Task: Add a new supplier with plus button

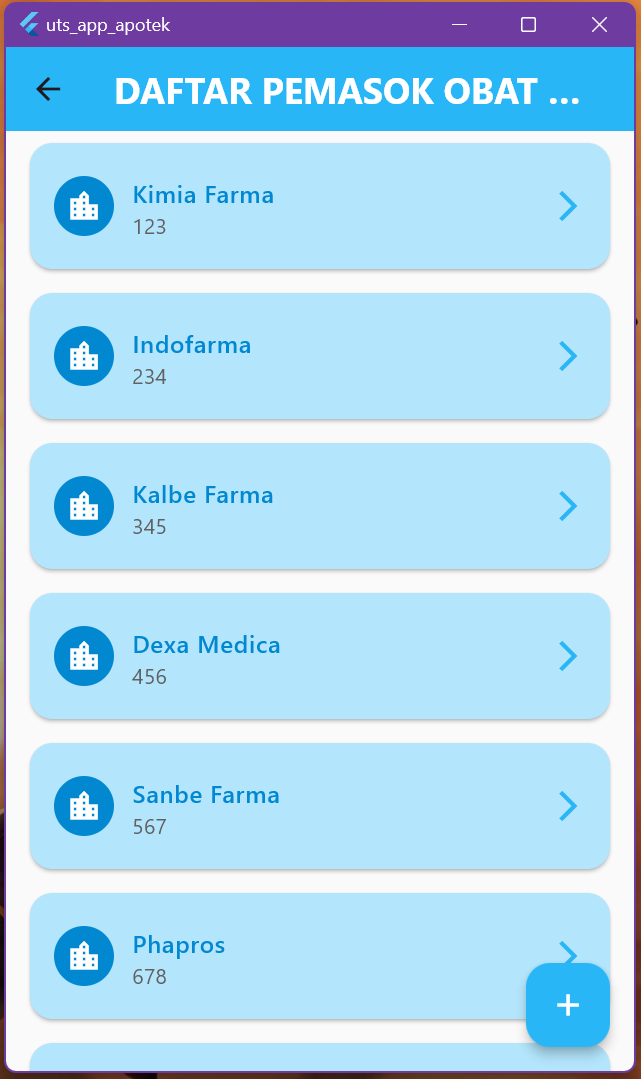Action: click(x=568, y=1005)
